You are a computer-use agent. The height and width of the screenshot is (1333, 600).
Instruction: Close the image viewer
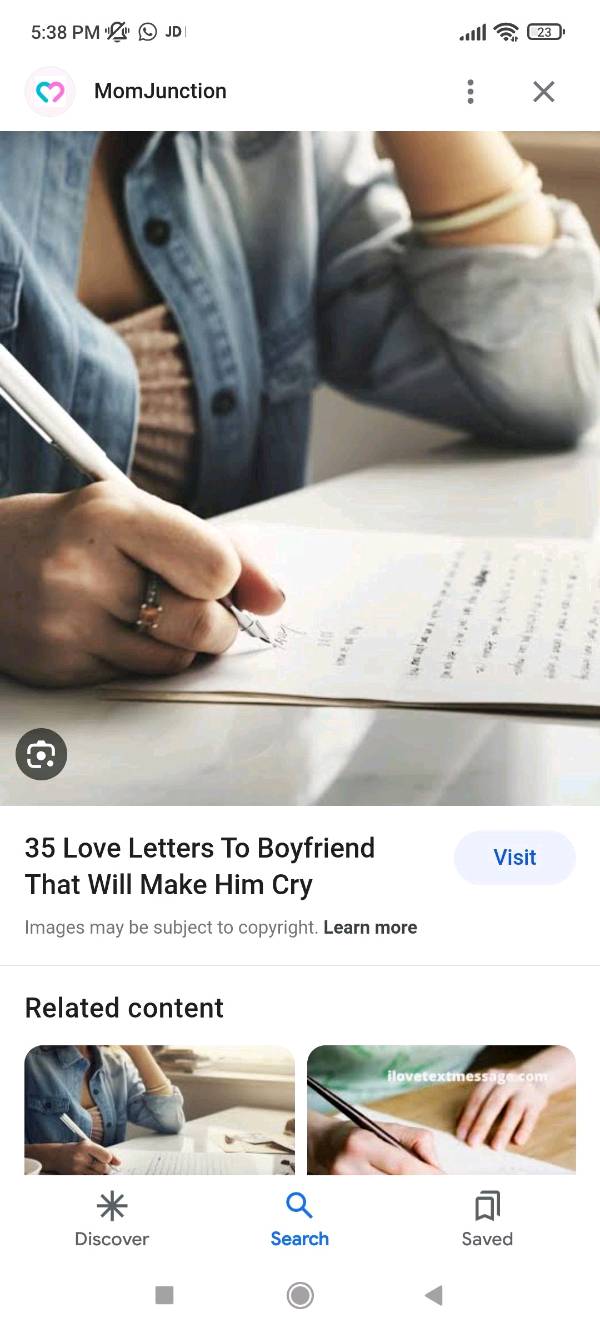543,92
